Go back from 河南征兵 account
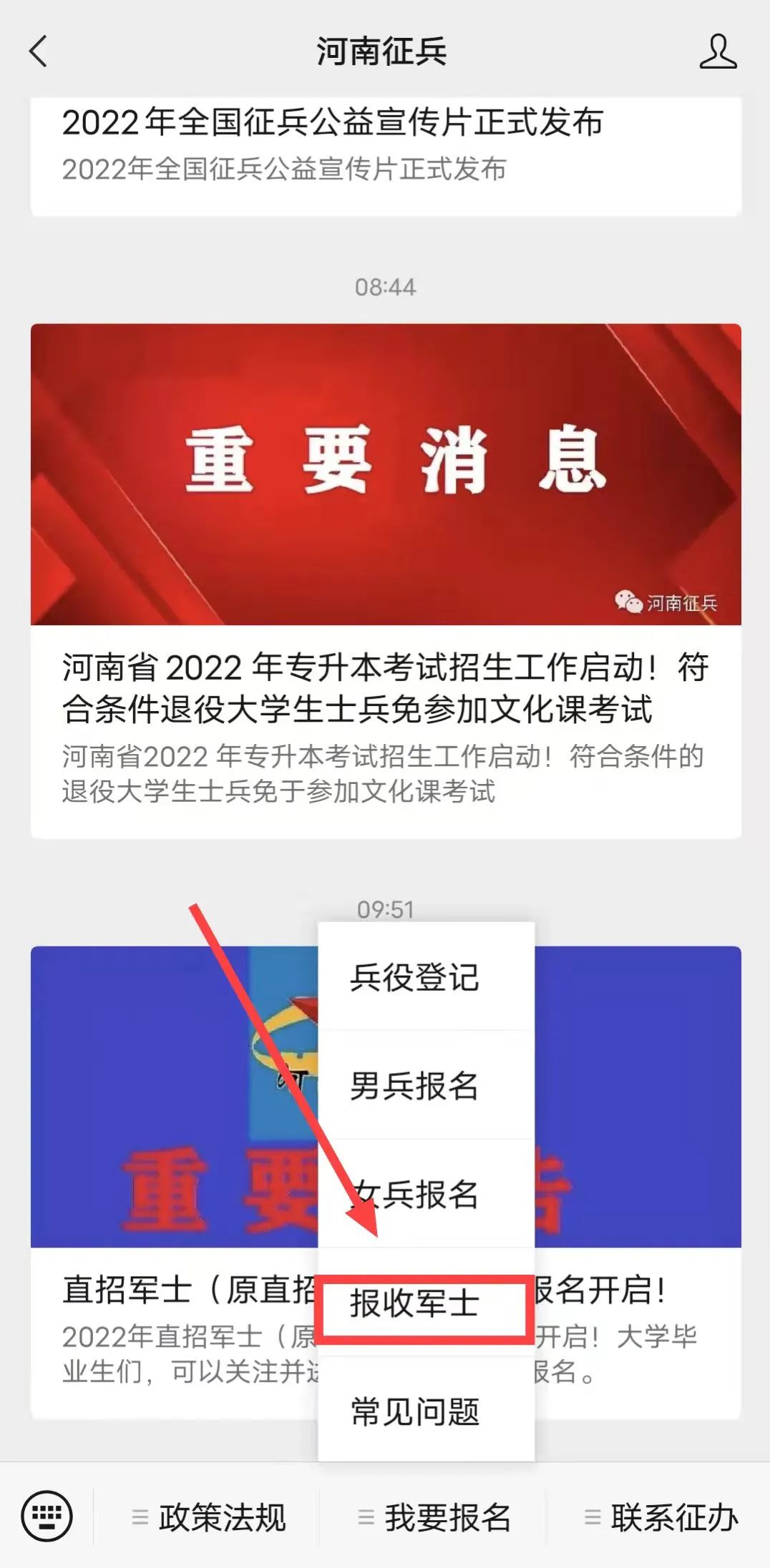 39,52
